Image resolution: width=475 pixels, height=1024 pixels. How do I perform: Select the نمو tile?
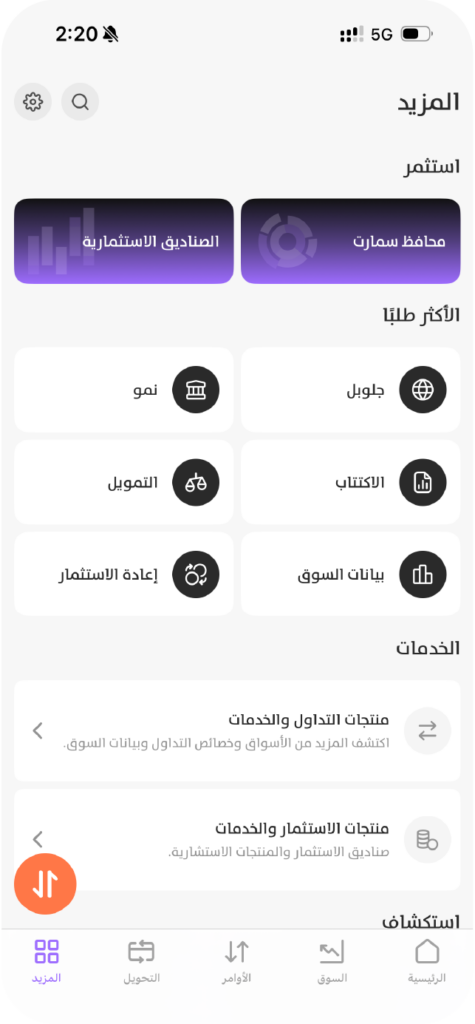click(123, 390)
